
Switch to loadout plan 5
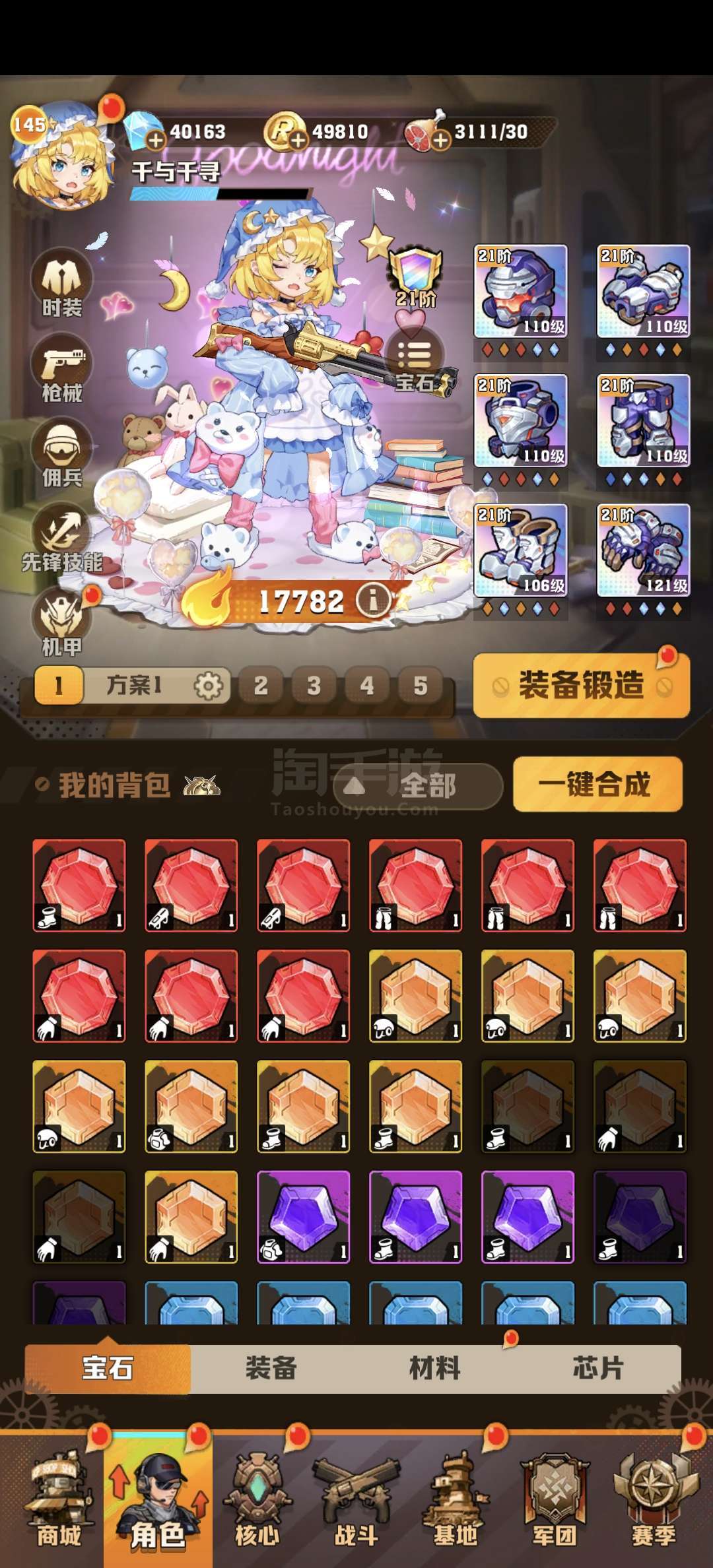point(421,686)
